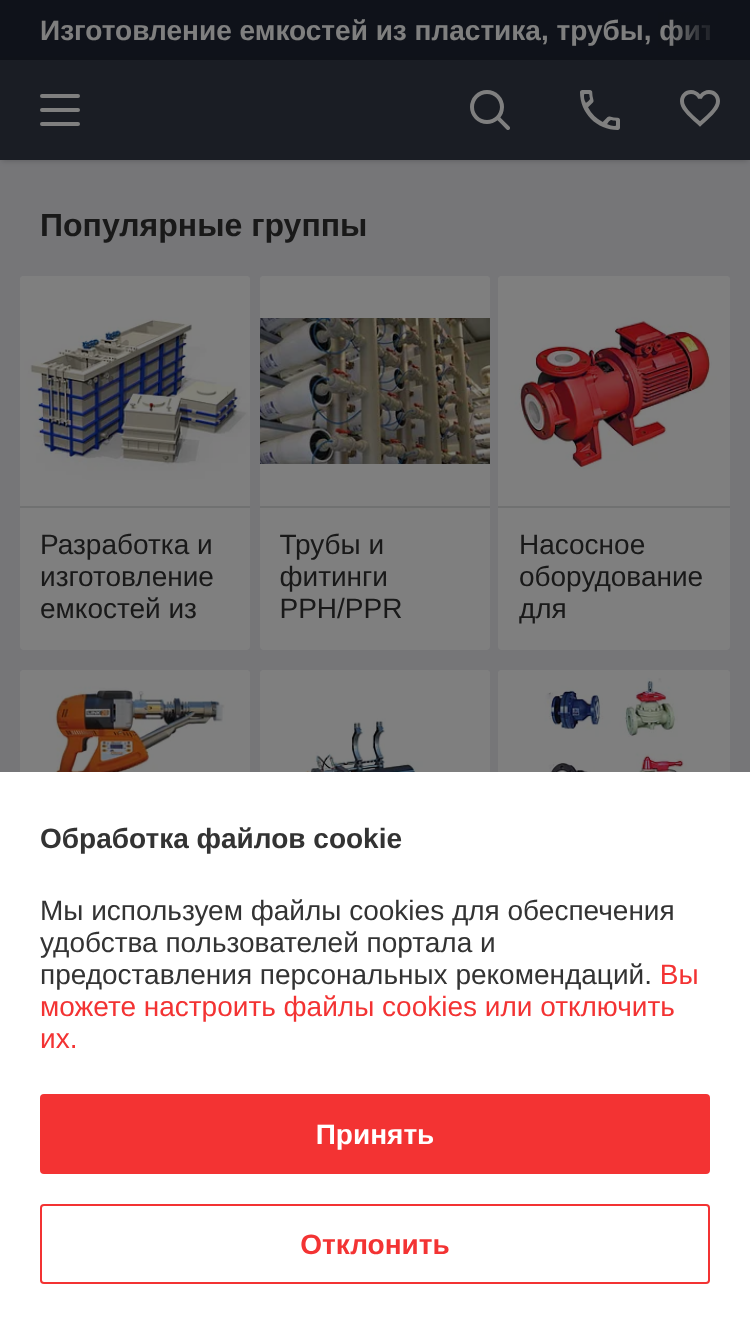The height and width of the screenshot is (1334, 750).
Task: Open Трубы и фитинги PPH/PPR group
Action: 375,463
